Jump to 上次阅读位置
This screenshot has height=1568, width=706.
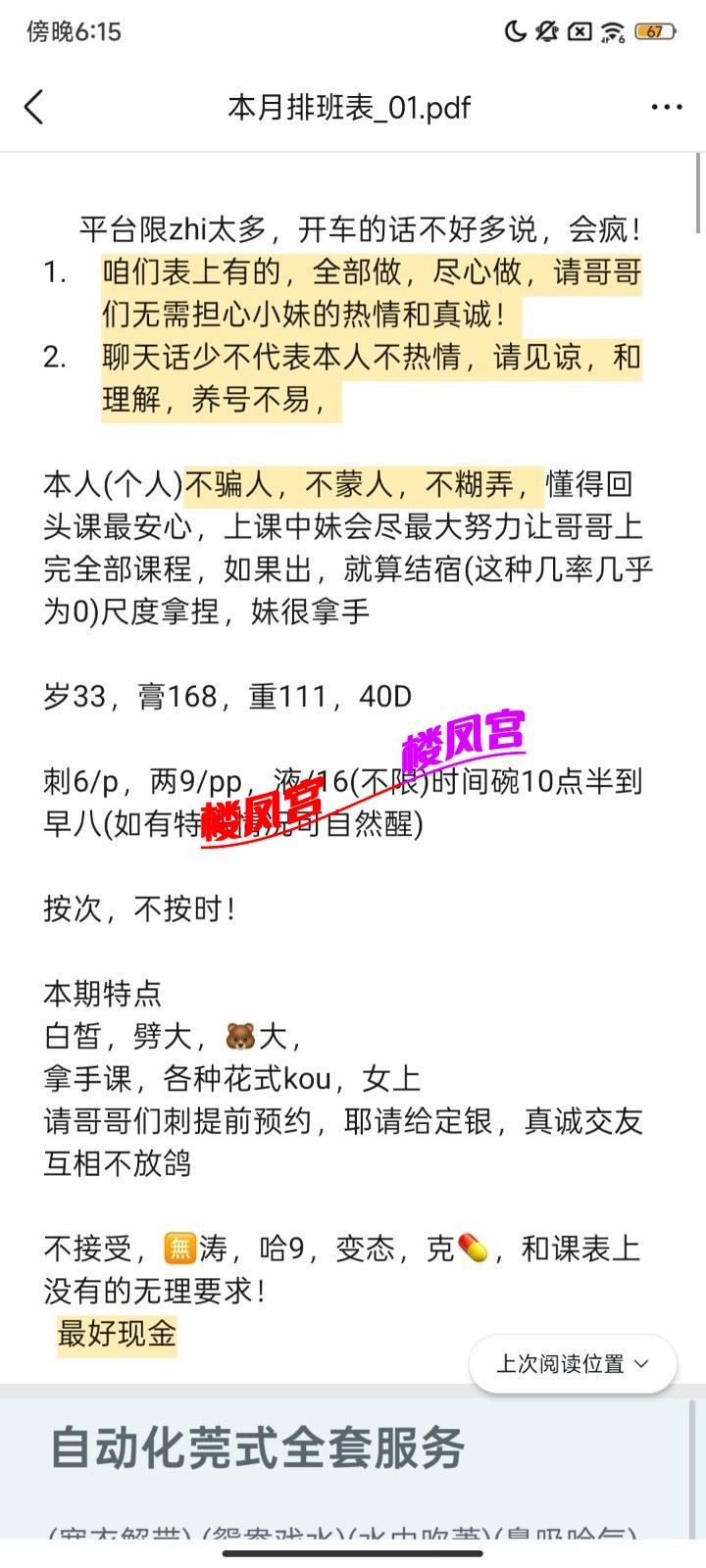[x=572, y=1363]
